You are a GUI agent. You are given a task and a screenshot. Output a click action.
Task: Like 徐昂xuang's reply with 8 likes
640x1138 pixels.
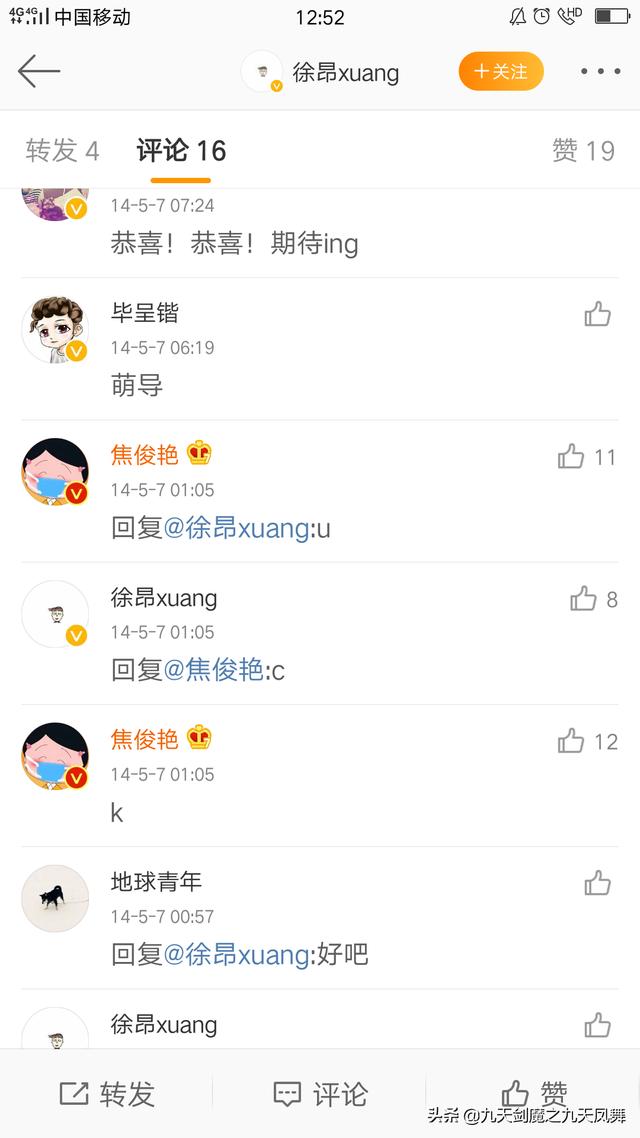(583, 599)
